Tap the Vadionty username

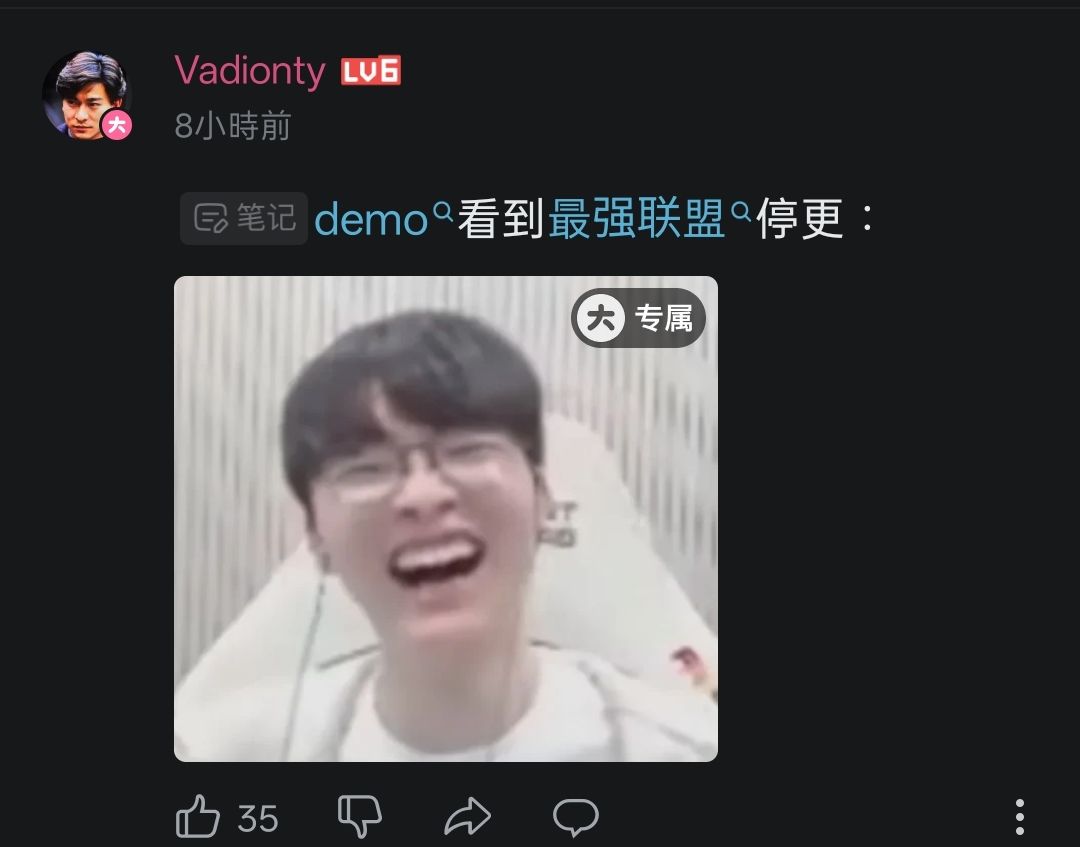click(x=250, y=71)
